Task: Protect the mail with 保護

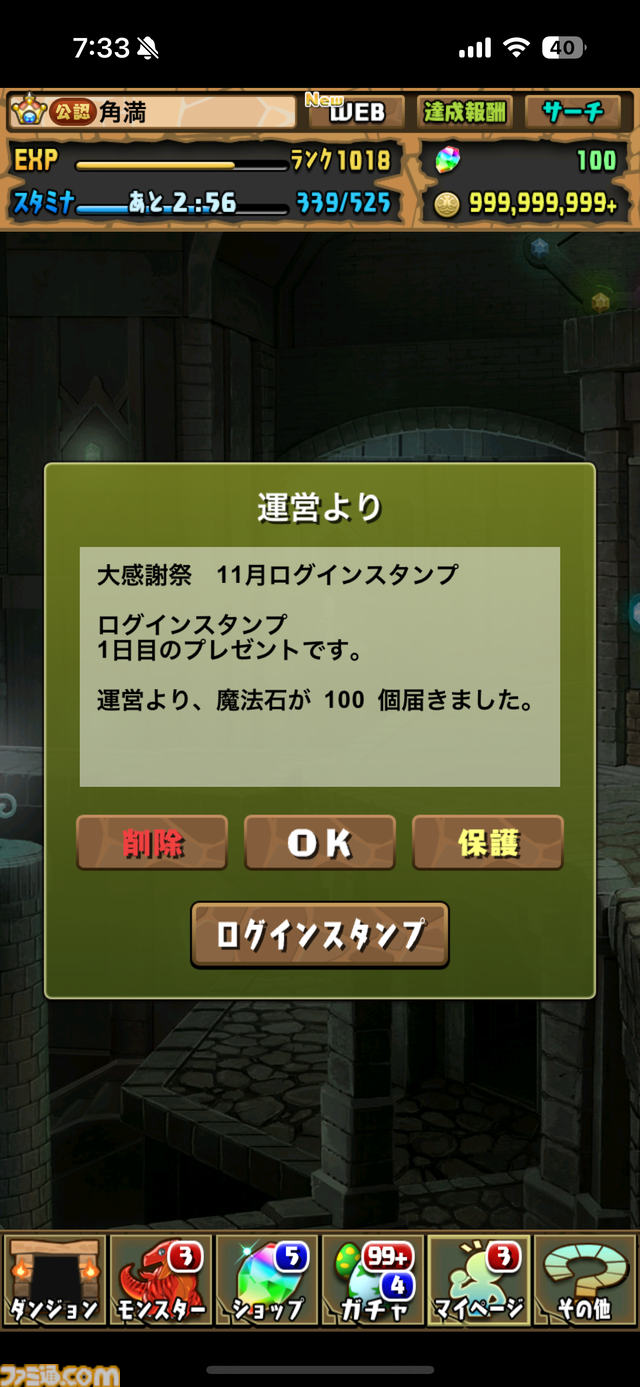Action: (x=488, y=843)
